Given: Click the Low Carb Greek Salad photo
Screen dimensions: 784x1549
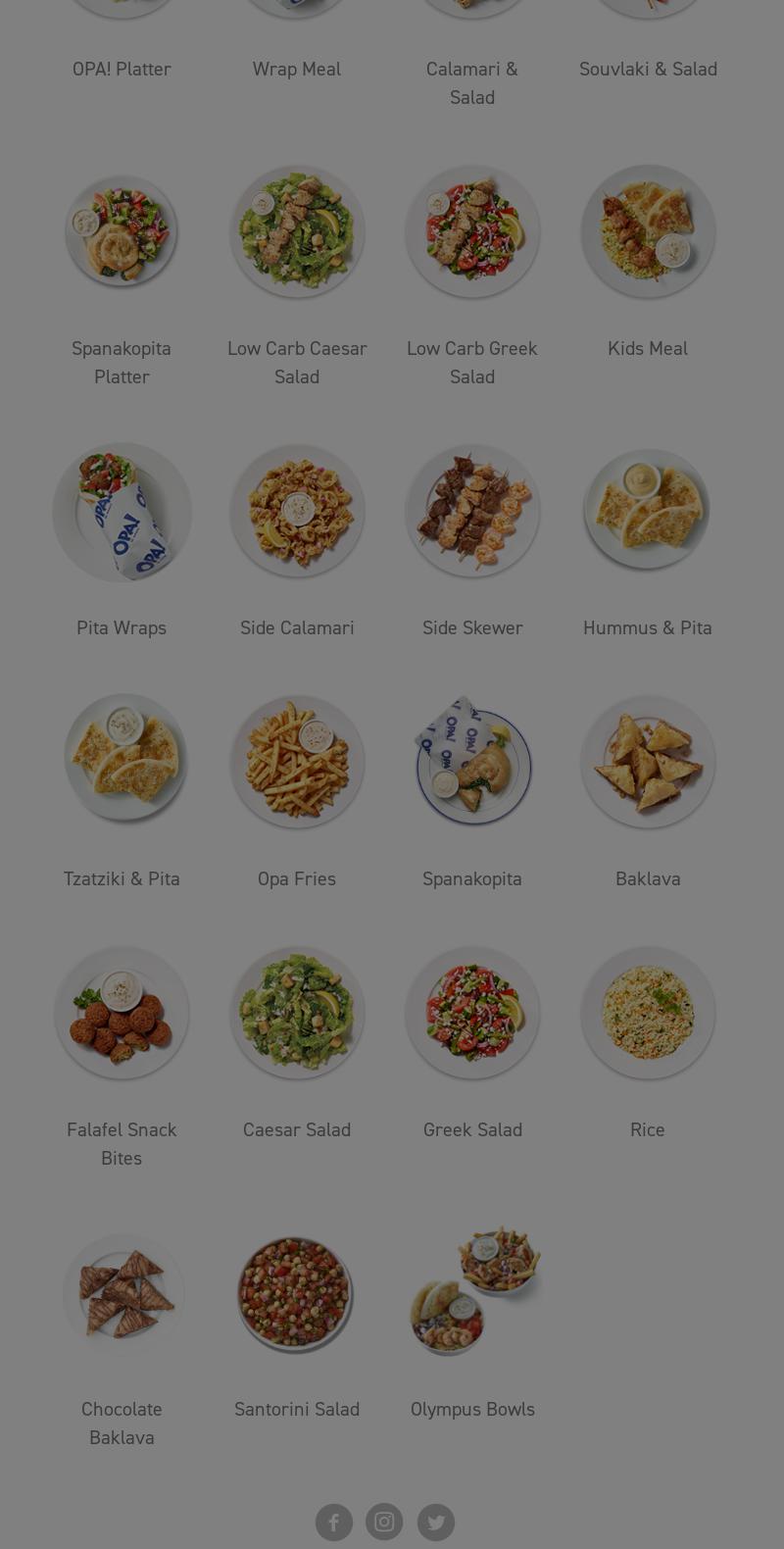Looking at the screenshot, I should tap(472, 231).
